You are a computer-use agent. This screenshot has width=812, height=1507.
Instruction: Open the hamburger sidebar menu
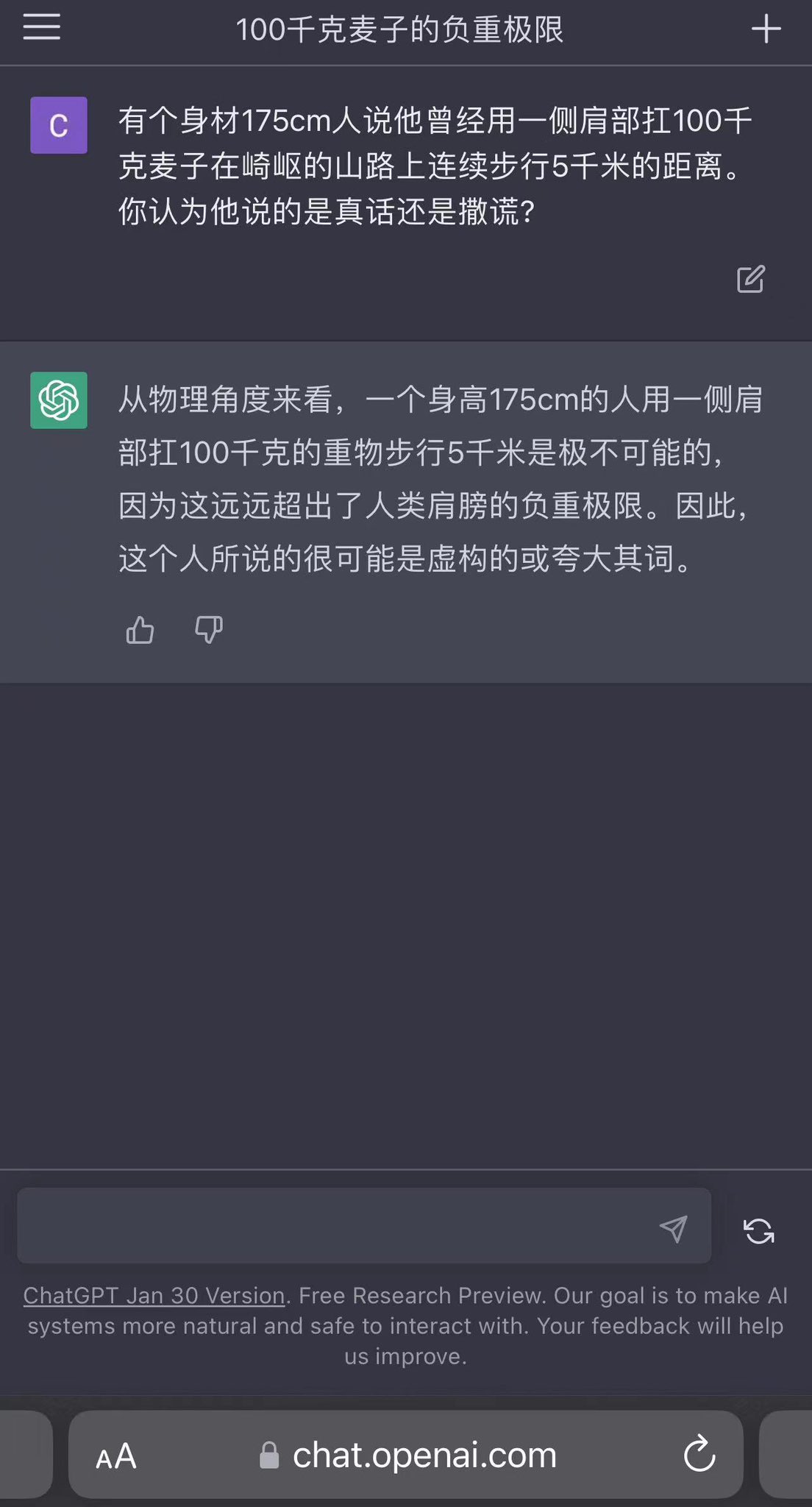pyautogui.click(x=41, y=27)
